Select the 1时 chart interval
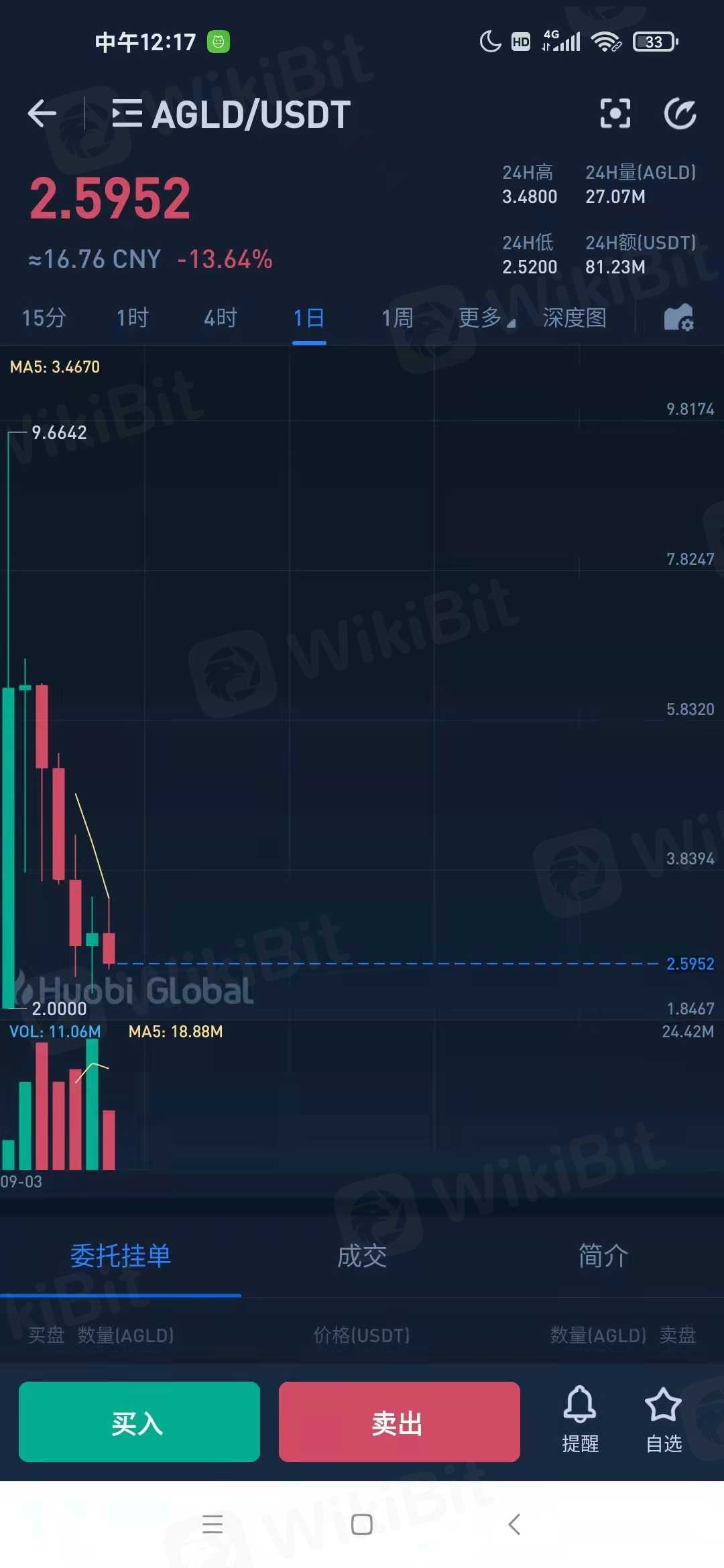The height and width of the screenshot is (1568, 724). pos(132,318)
